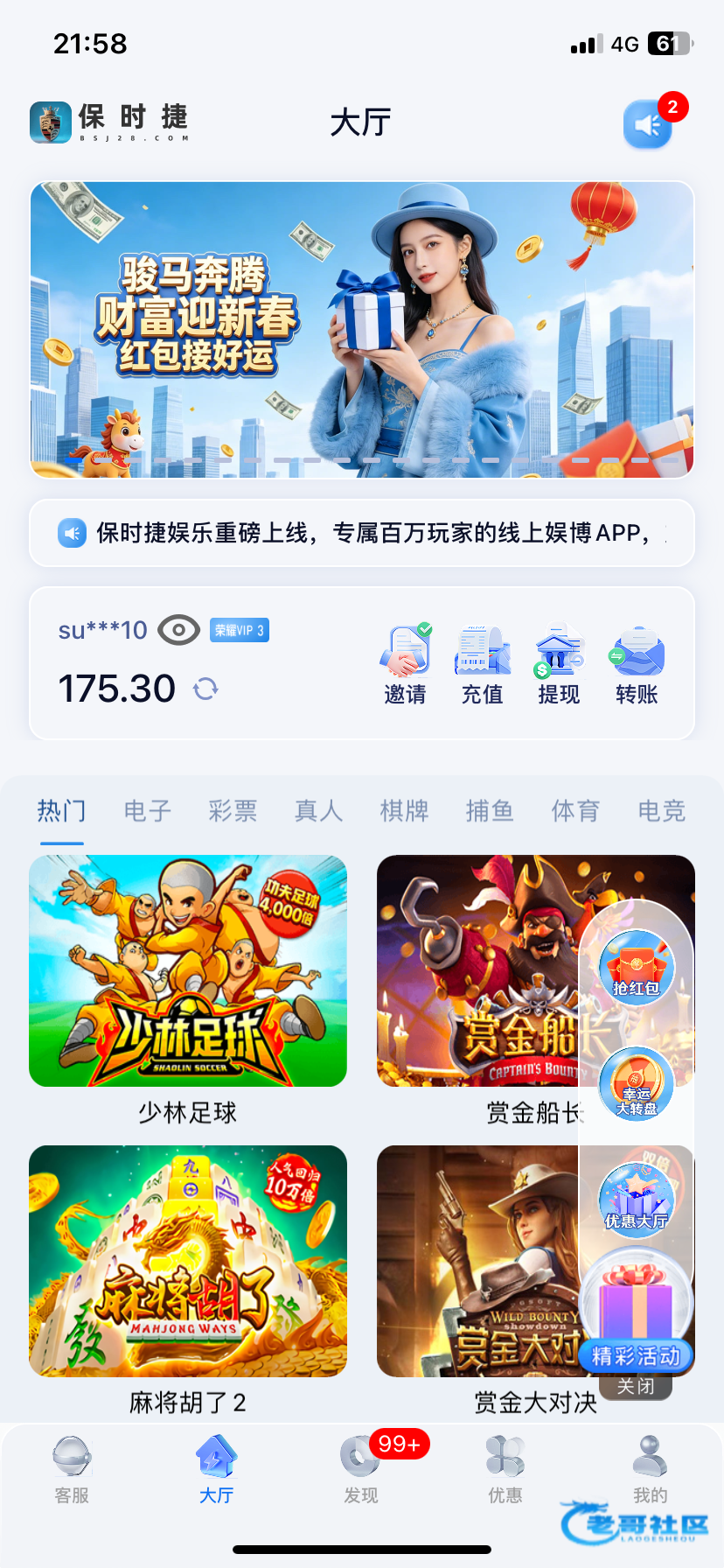
Task: Refresh the account balance
Action: click(x=205, y=689)
